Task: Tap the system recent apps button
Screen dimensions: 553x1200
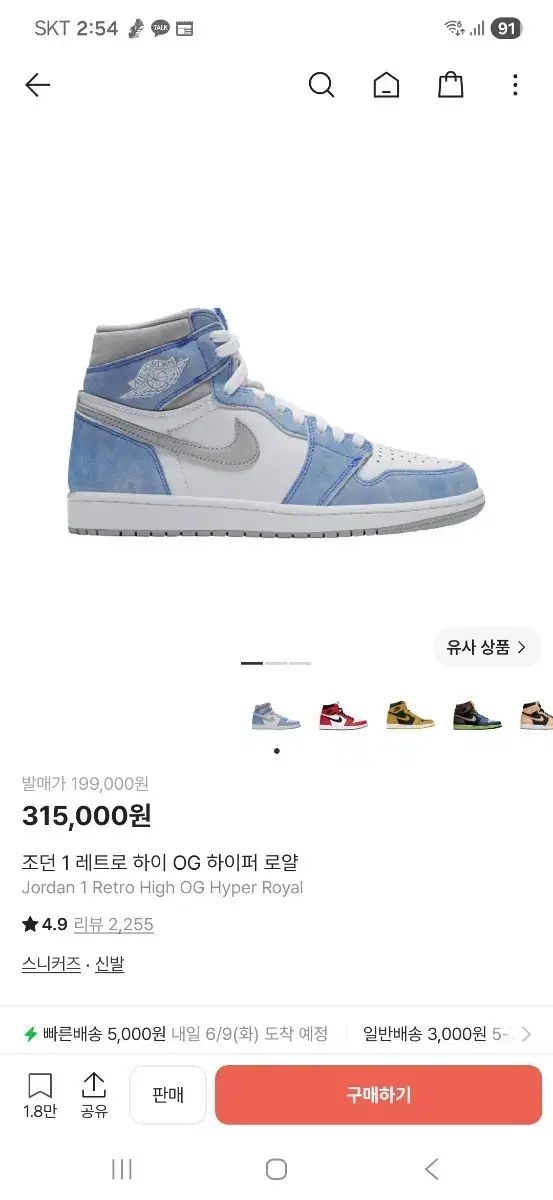Action: (122, 1169)
